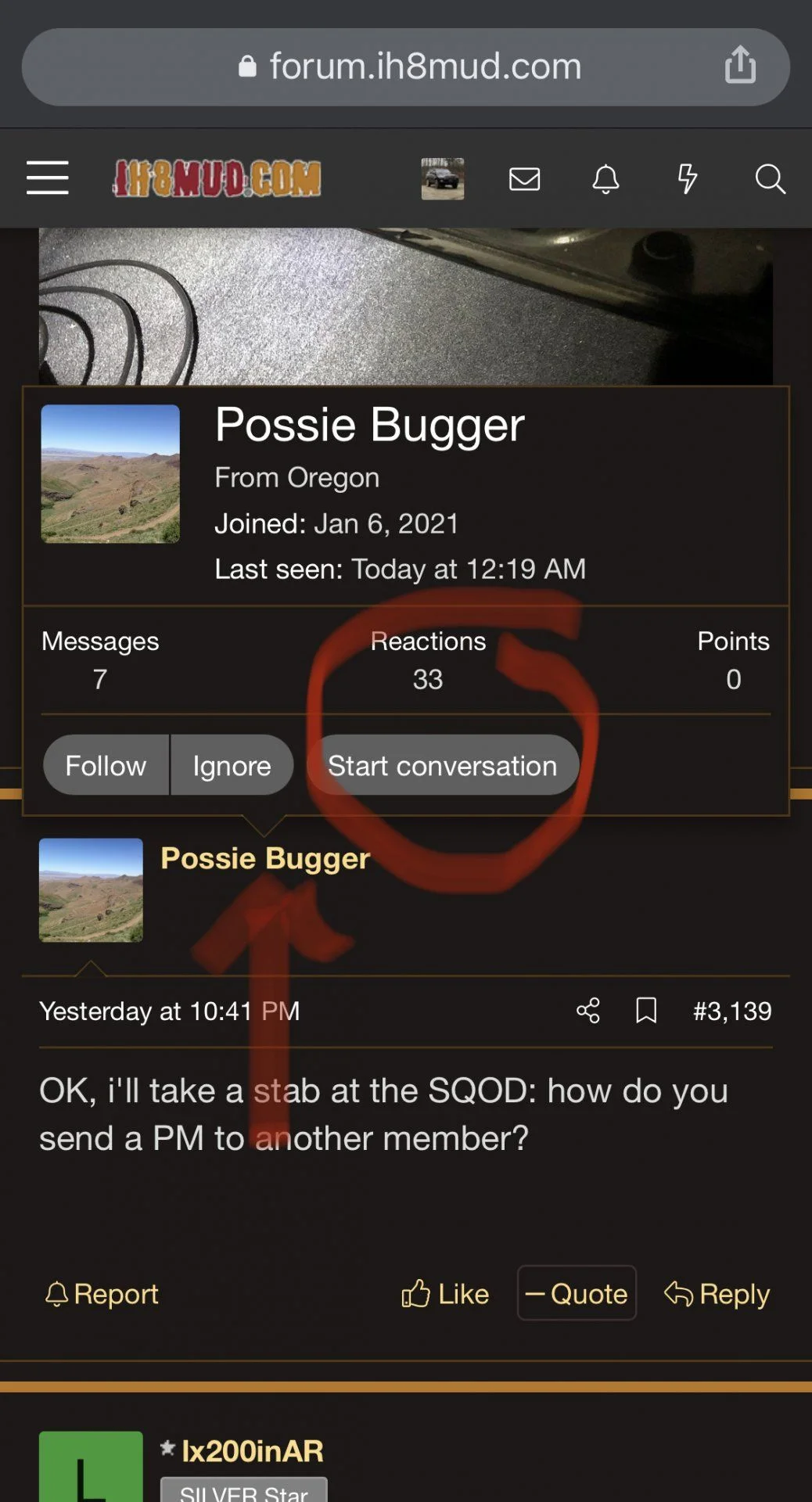
Task: Follow Possie Bugger
Action: (x=106, y=765)
